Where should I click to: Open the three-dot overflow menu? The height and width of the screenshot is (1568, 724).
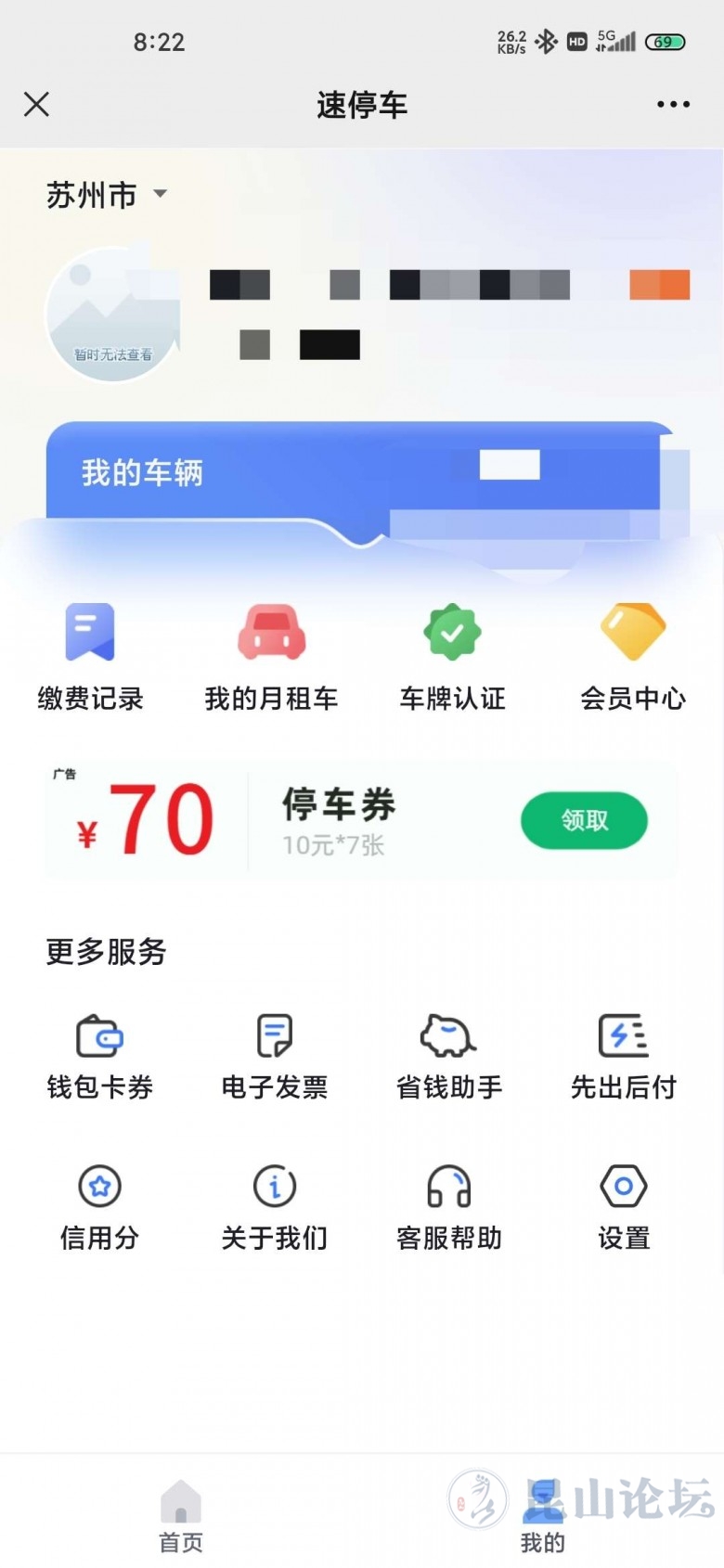point(673,104)
